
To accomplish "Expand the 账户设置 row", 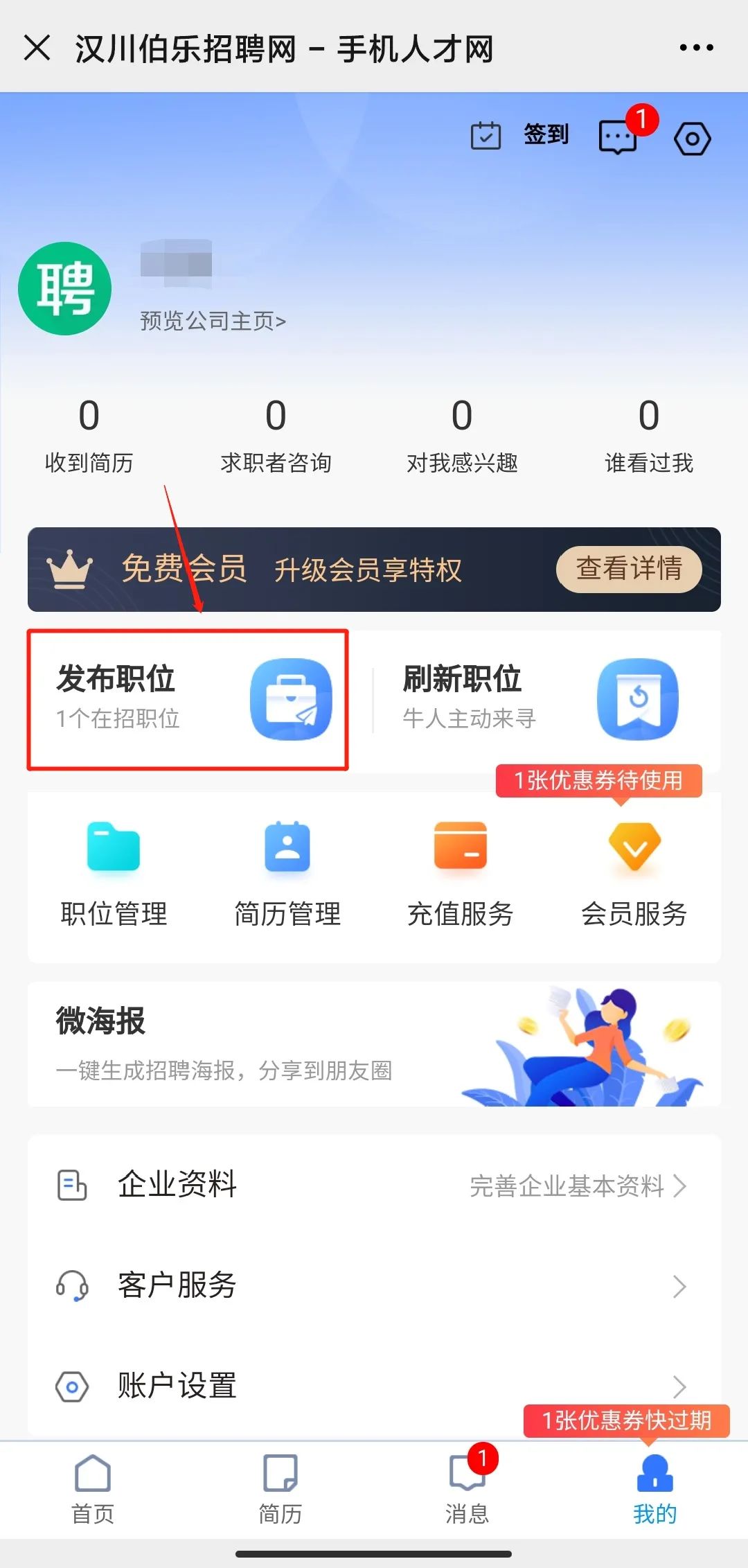I will (x=374, y=1386).
